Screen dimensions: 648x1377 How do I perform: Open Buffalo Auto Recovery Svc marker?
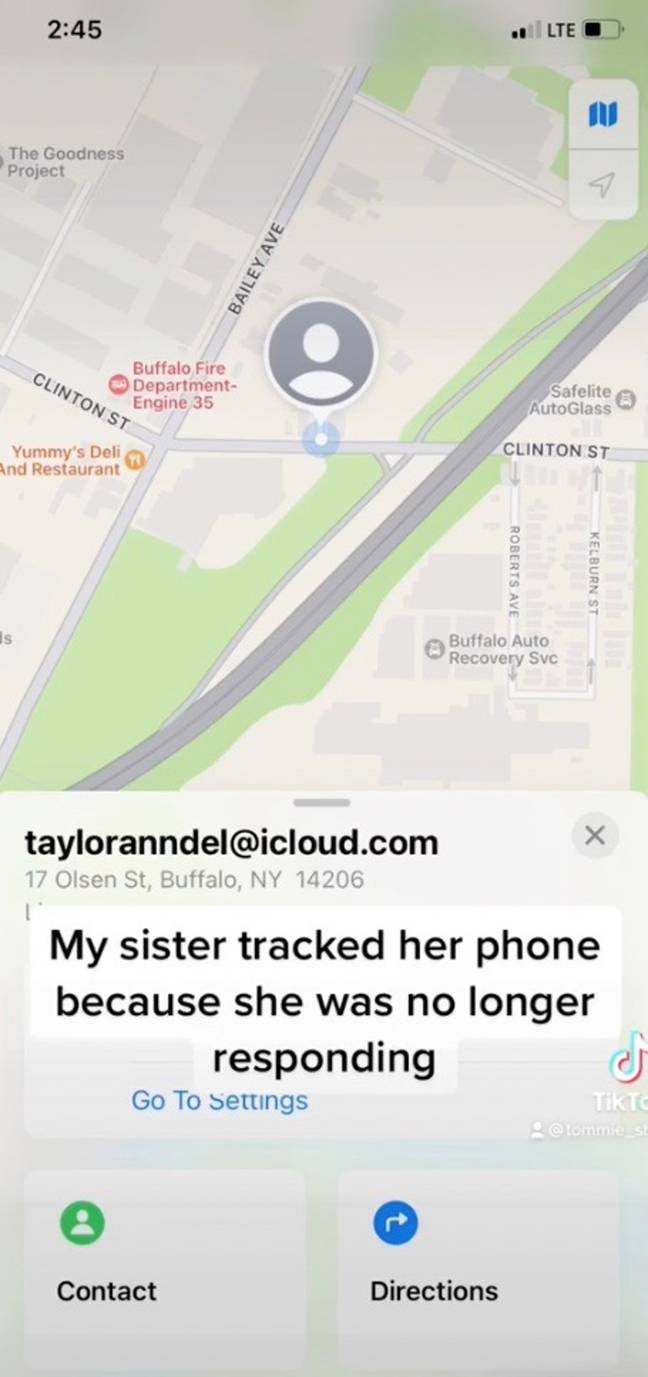(x=435, y=649)
